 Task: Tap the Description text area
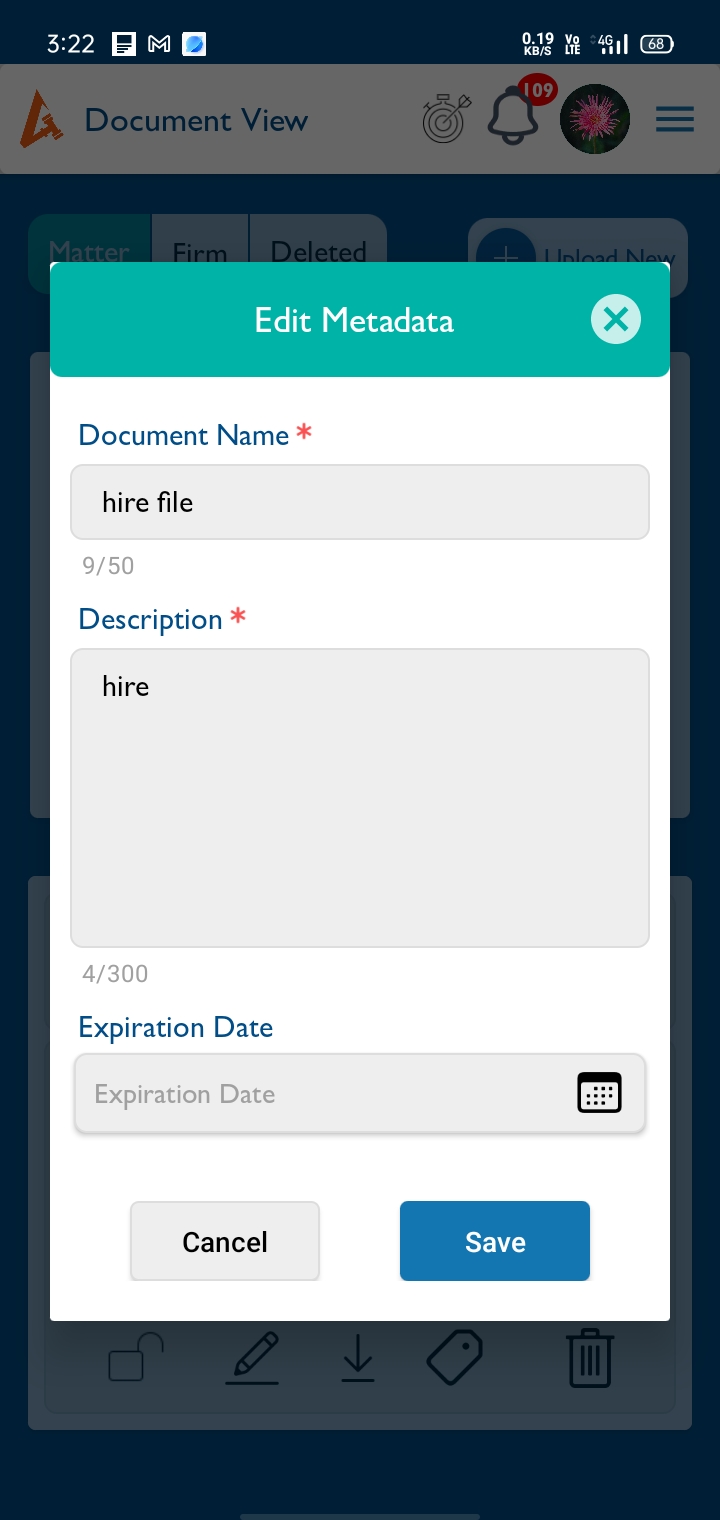(x=360, y=797)
